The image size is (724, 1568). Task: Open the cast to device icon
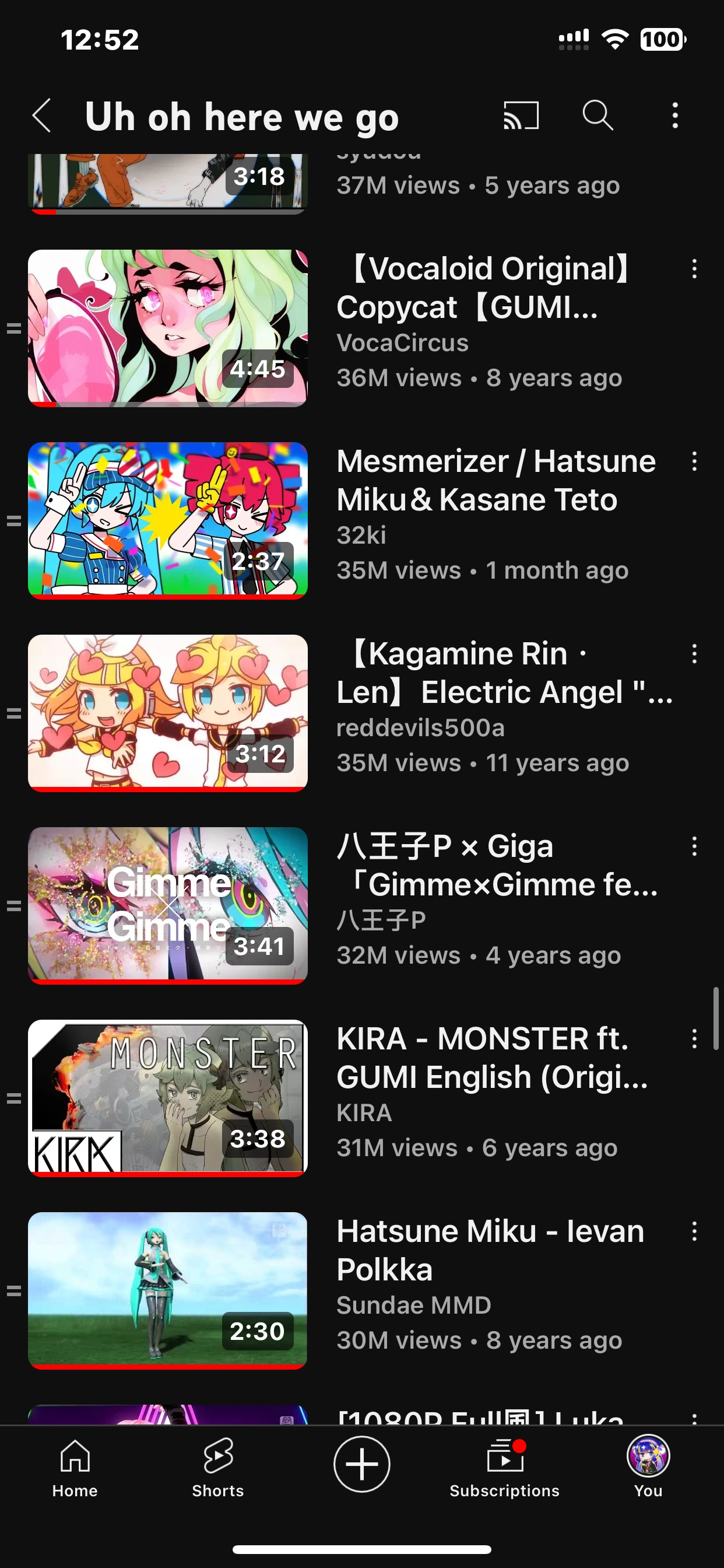click(521, 115)
